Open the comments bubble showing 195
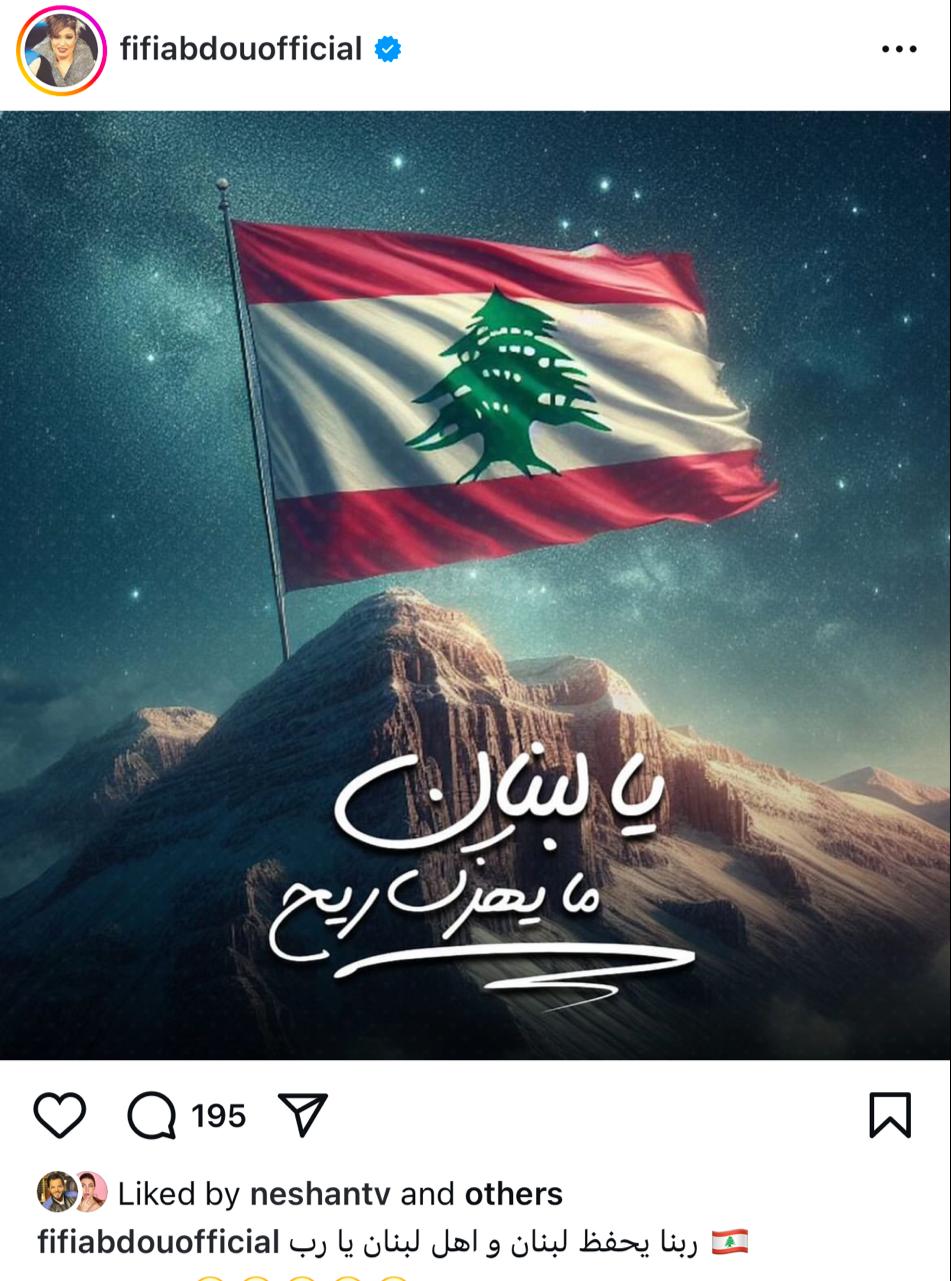The height and width of the screenshot is (1281, 951). (153, 1115)
